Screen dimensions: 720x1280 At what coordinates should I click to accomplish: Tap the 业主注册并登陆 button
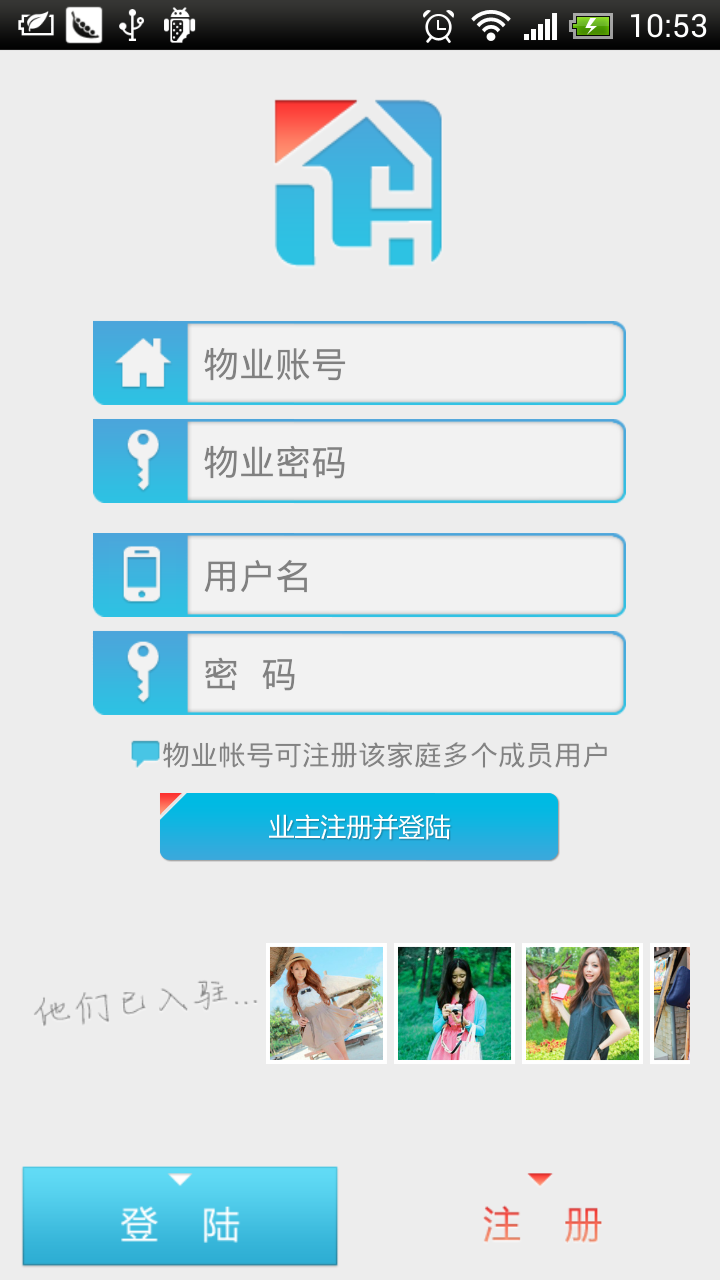[x=359, y=827]
